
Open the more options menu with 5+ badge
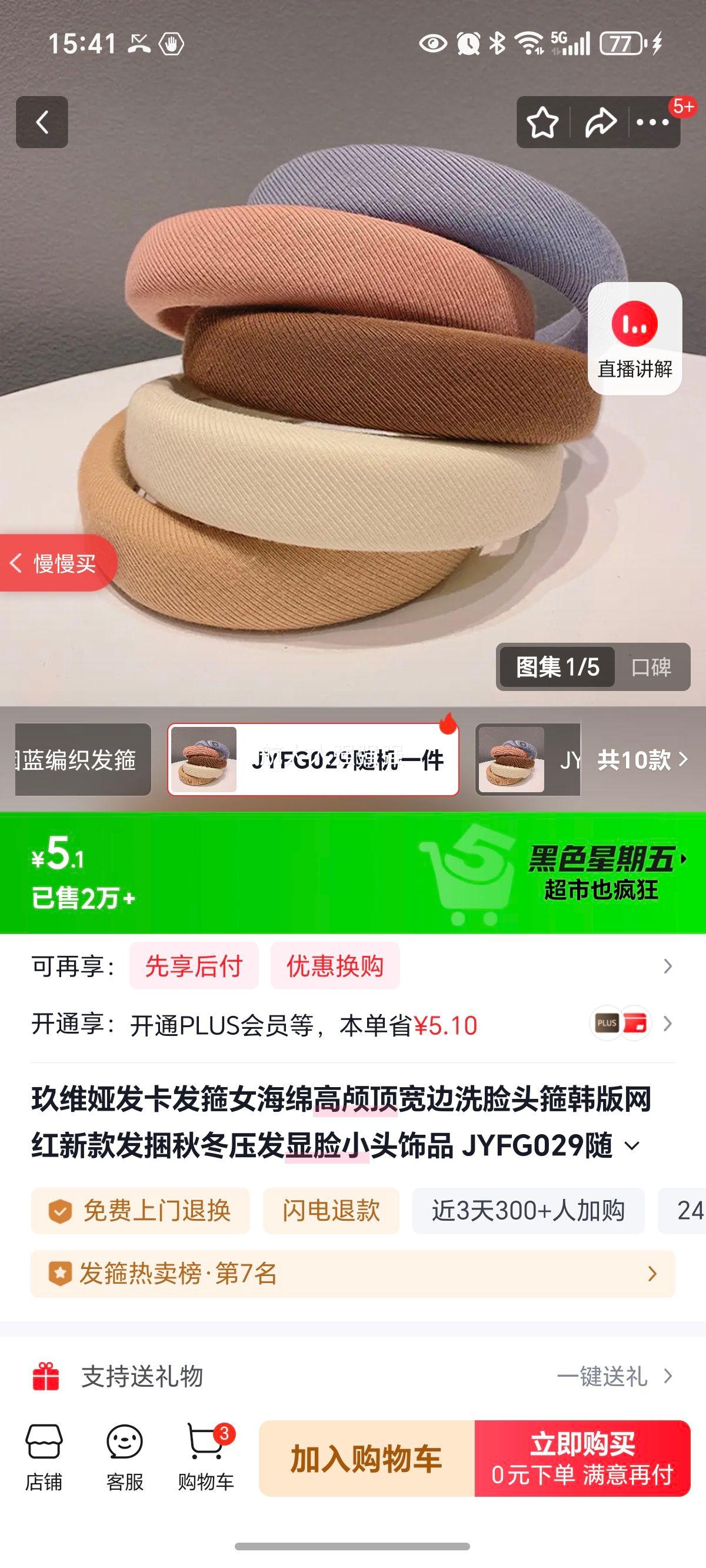(652, 121)
